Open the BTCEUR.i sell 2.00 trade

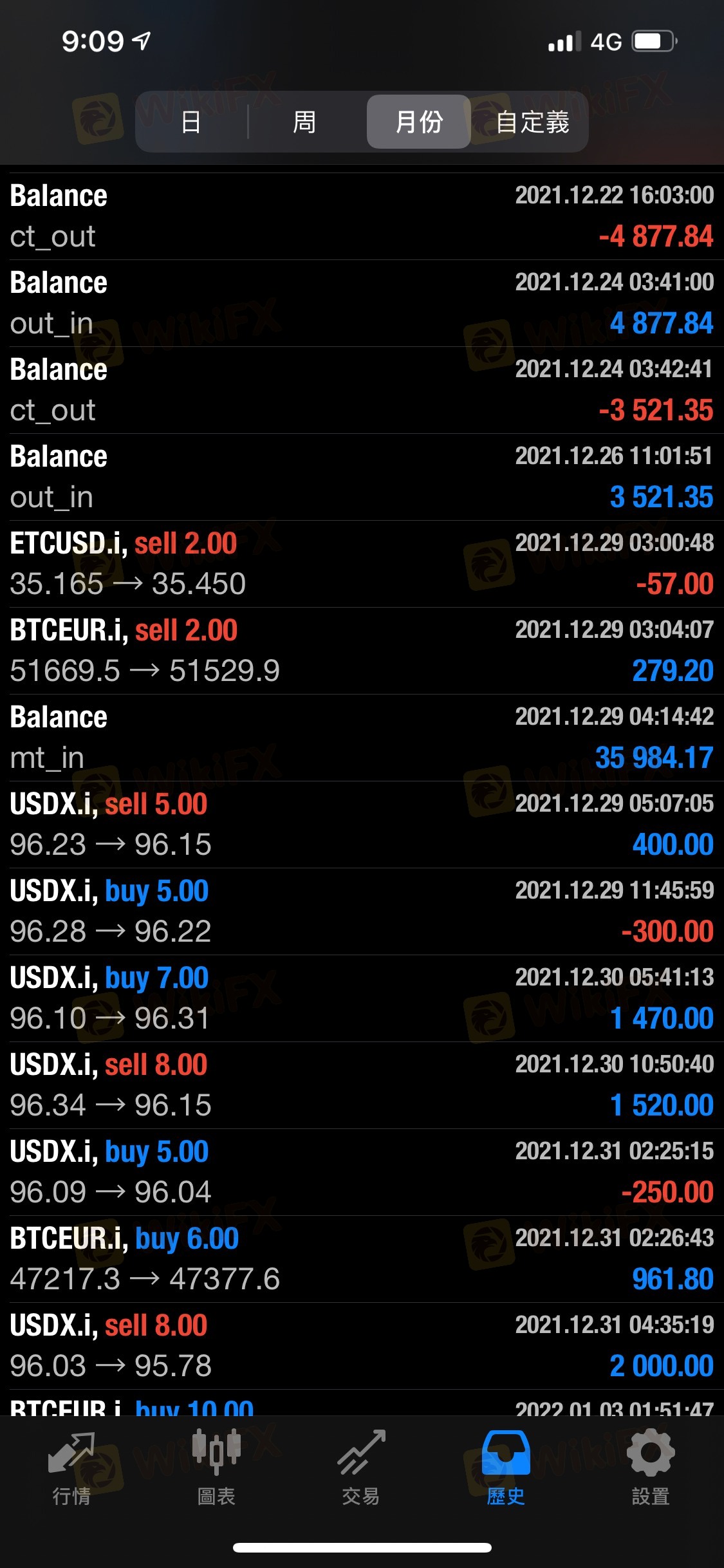point(362,651)
